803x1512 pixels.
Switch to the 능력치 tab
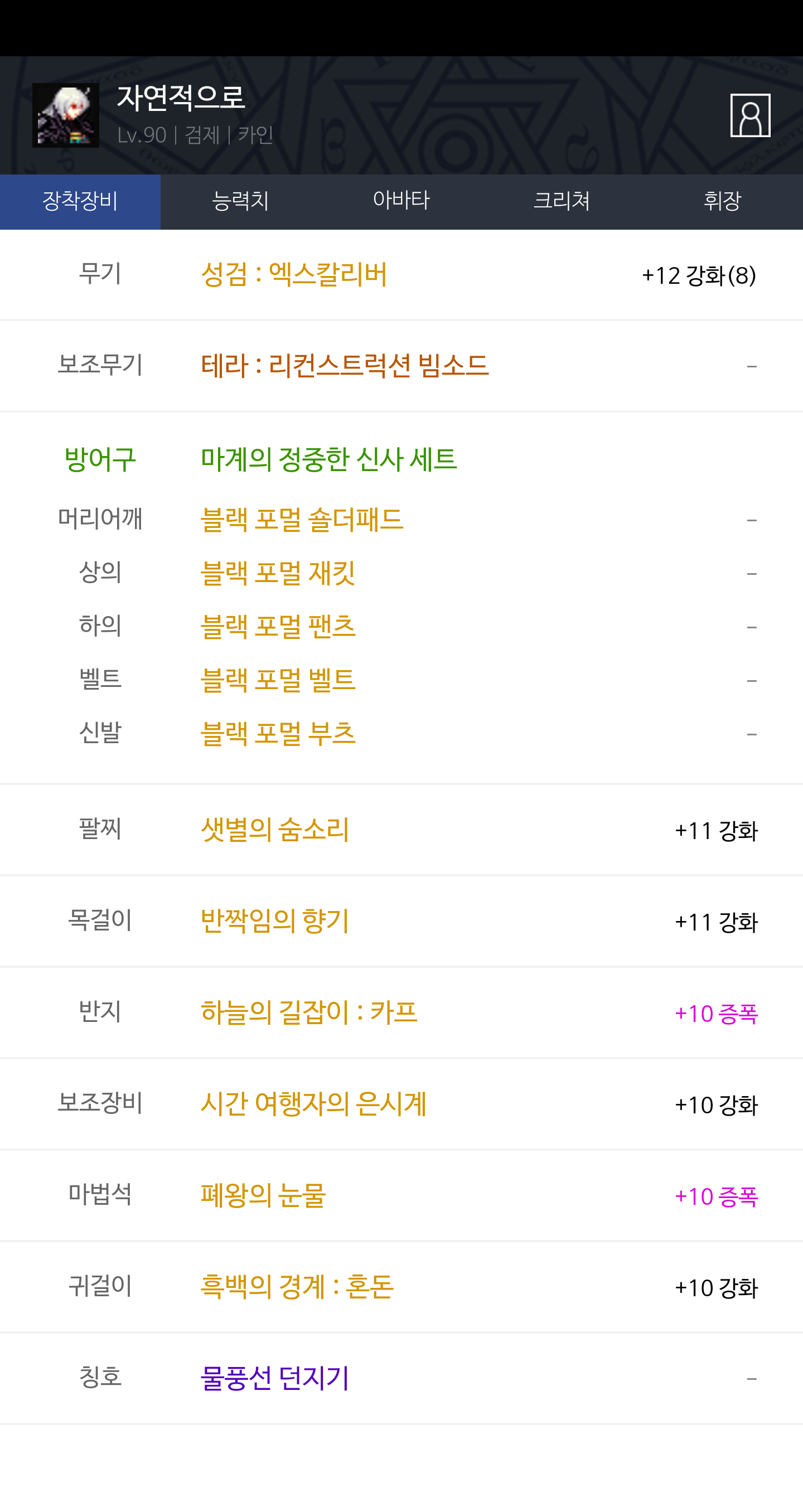pyautogui.click(x=241, y=201)
